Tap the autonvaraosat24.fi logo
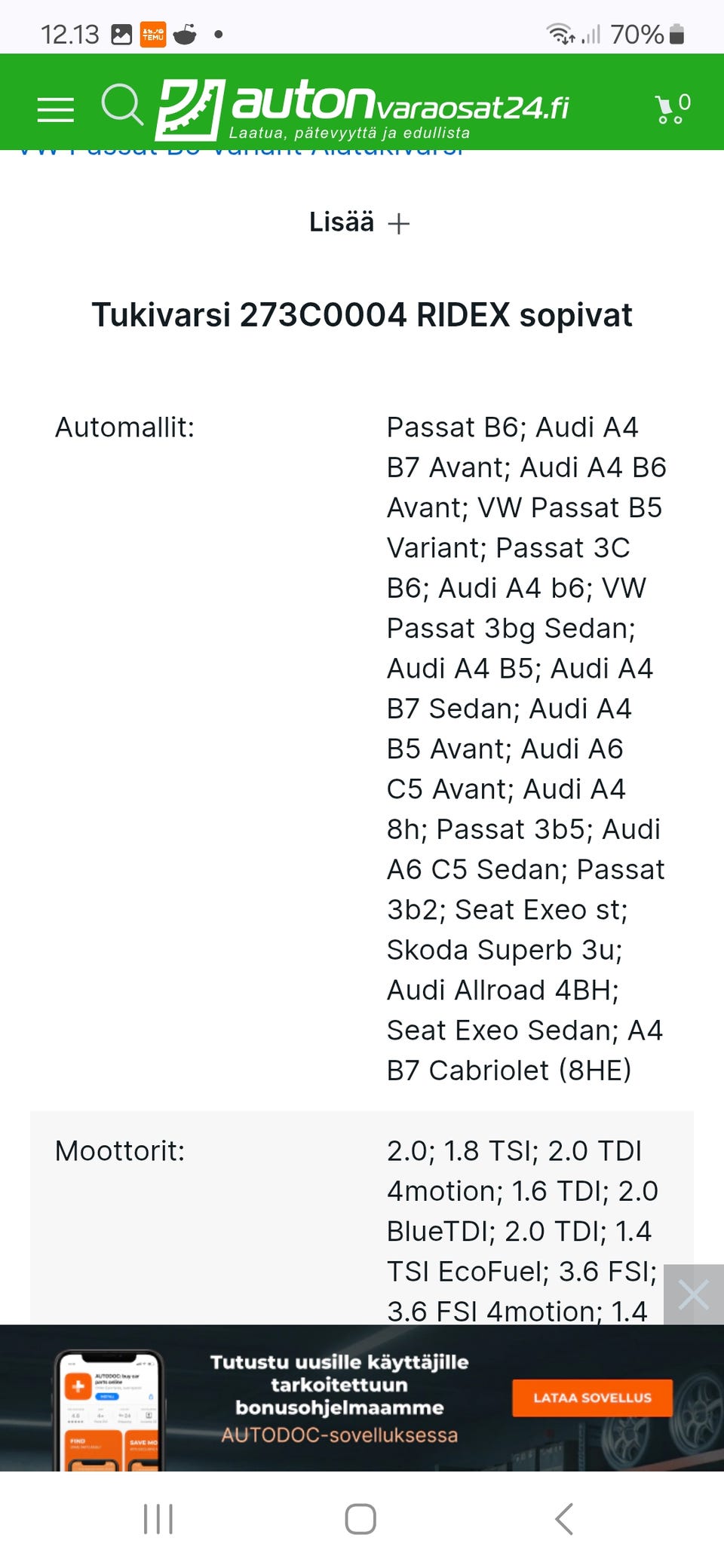 pos(362,110)
